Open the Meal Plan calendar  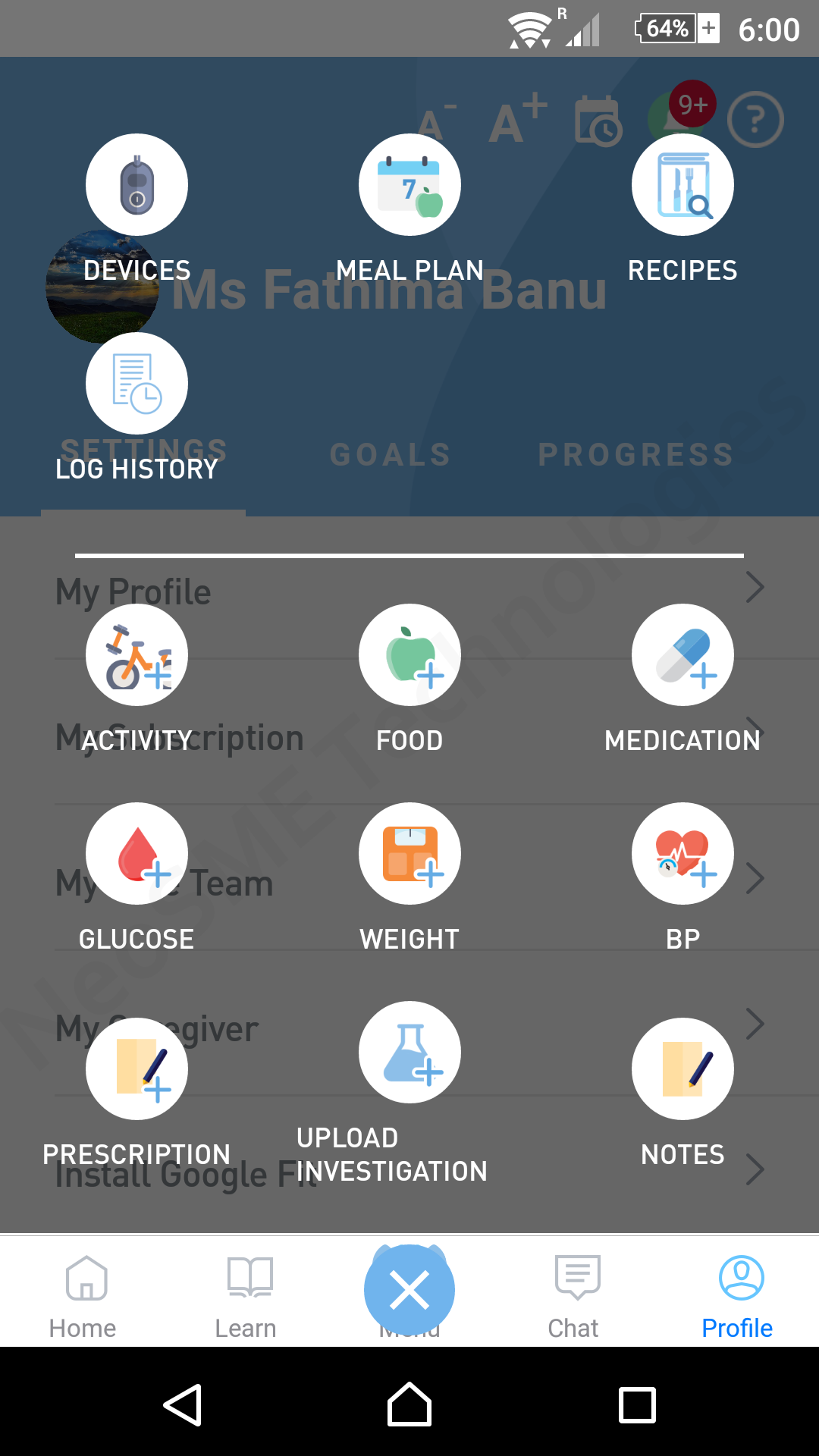409,184
